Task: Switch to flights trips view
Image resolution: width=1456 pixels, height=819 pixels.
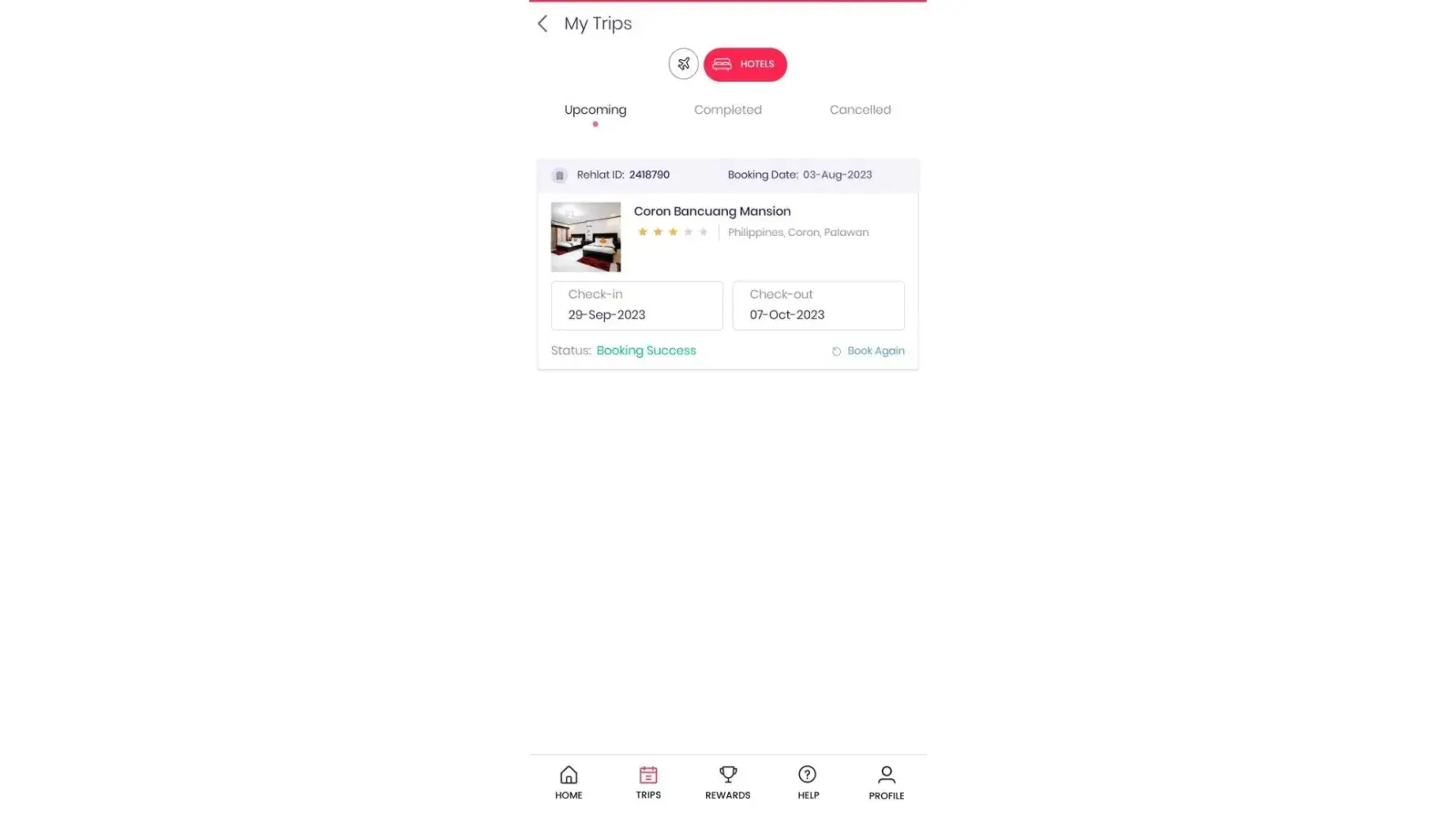Action: coord(683,64)
